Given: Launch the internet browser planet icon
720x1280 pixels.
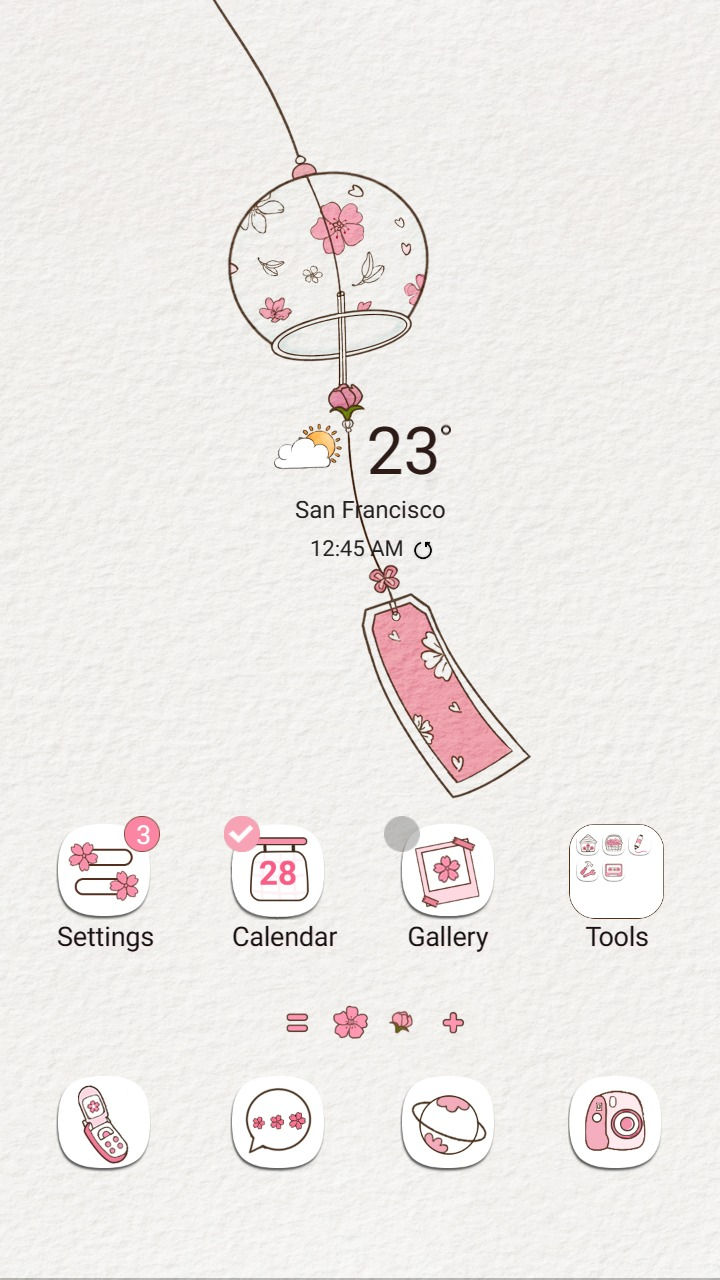Looking at the screenshot, I should (x=447, y=1122).
